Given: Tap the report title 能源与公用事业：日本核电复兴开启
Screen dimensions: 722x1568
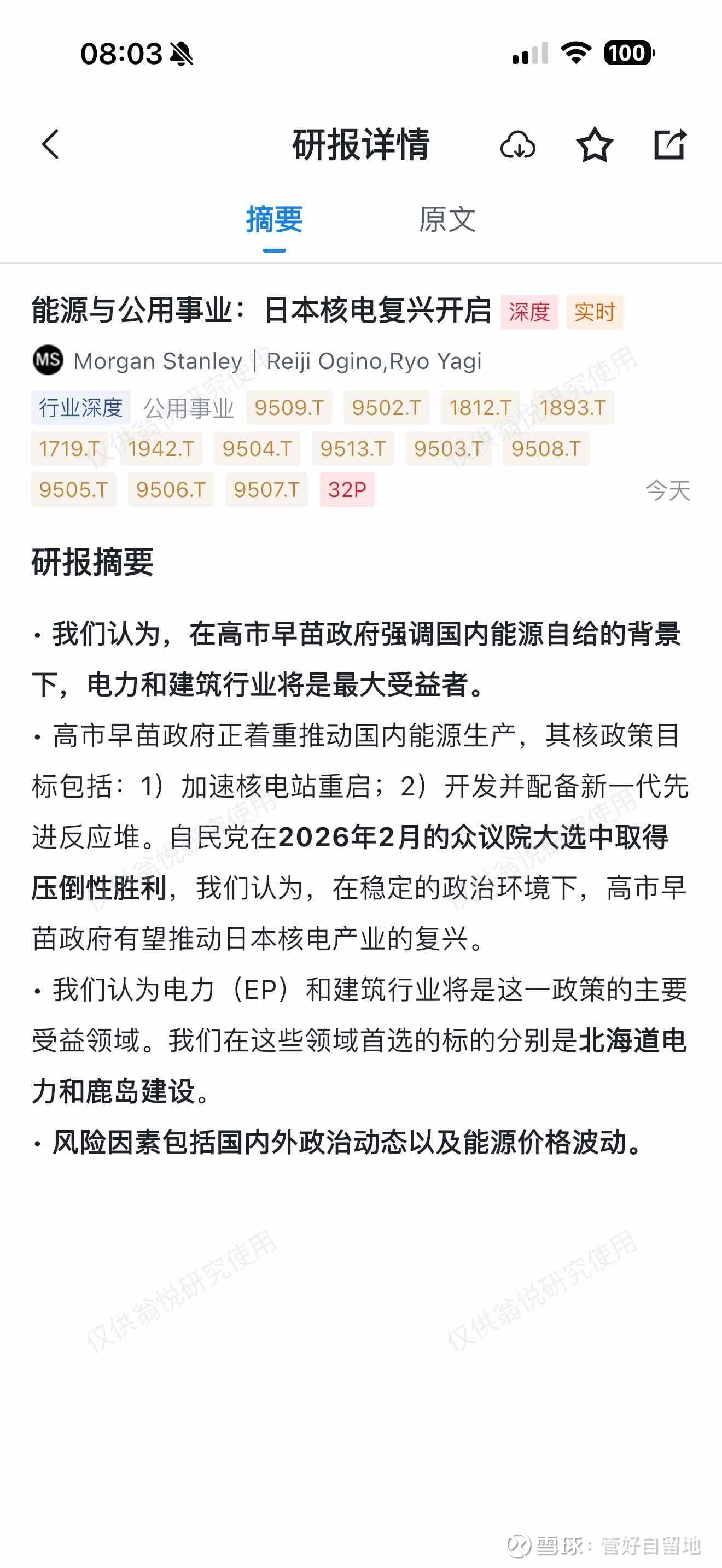Looking at the screenshot, I should [x=262, y=312].
